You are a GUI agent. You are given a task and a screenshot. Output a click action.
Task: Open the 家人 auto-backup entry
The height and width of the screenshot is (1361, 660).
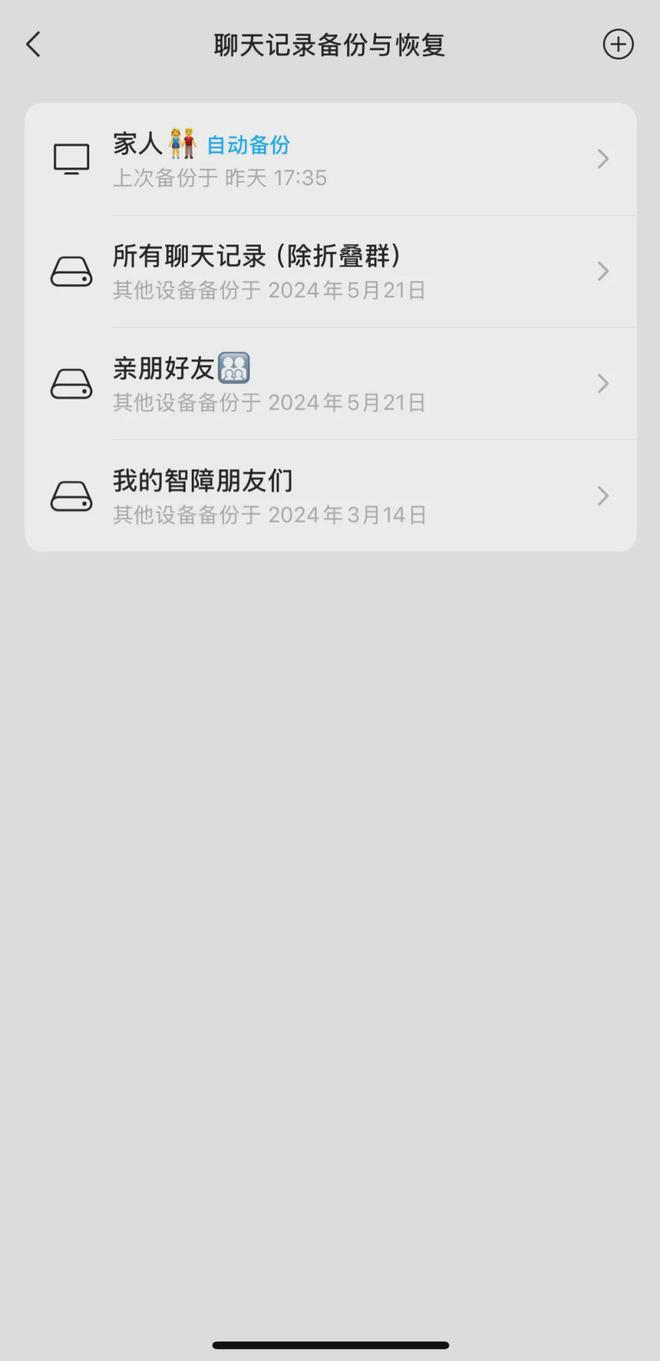(x=330, y=159)
